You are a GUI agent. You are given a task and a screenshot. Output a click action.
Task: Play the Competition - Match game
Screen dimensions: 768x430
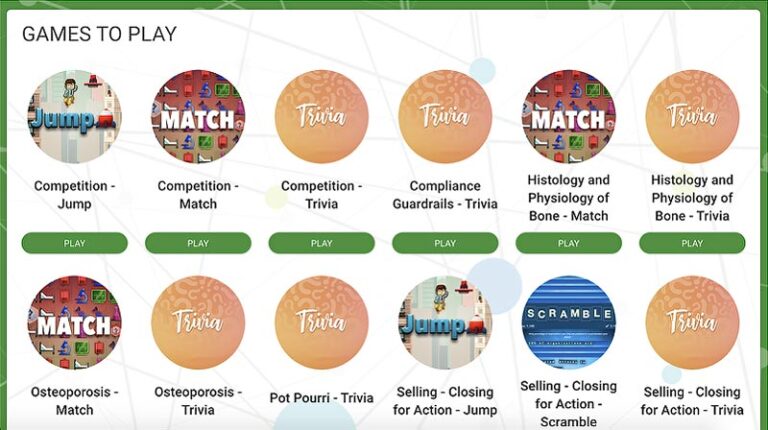coord(198,243)
